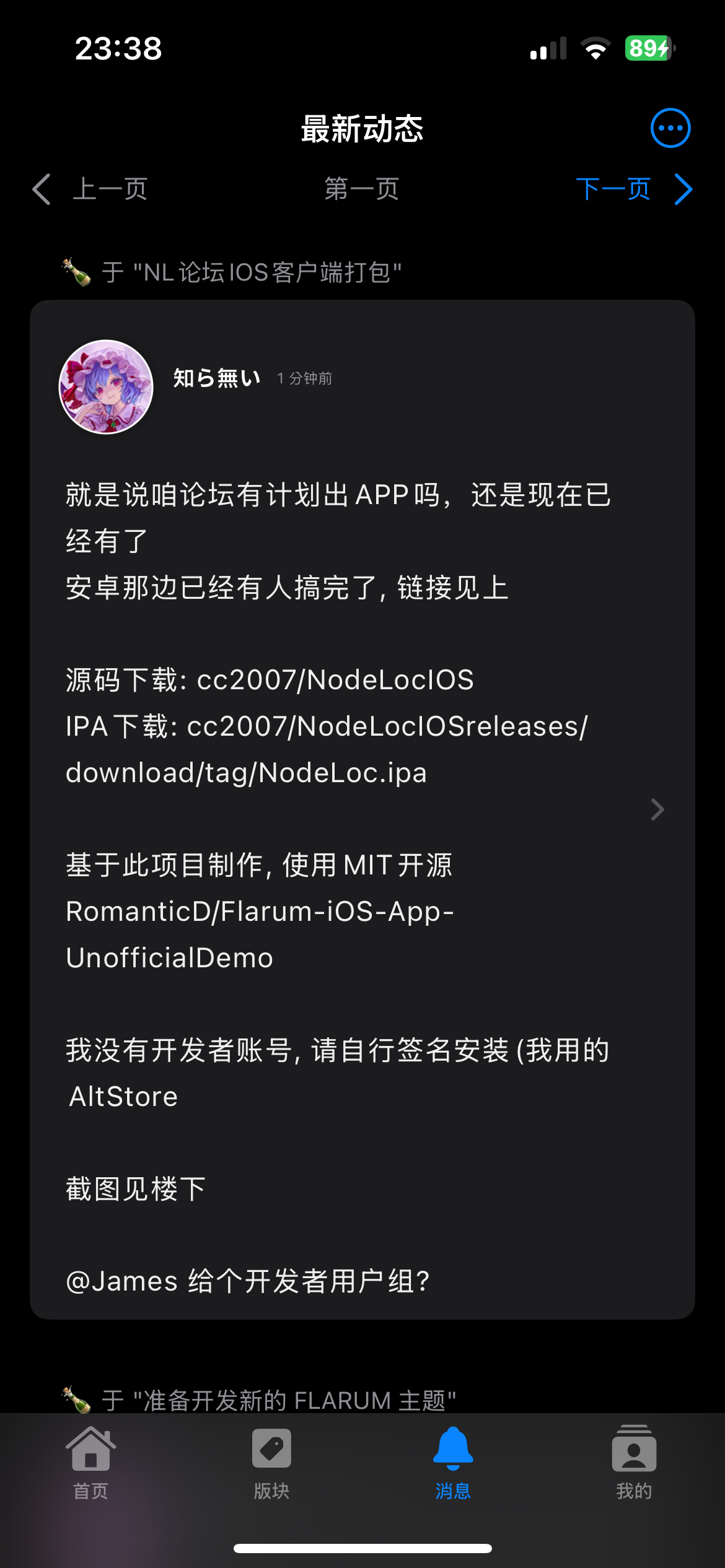This screenshot has width=725, height=1568.
Task: Open the more options circle icon
Action: pyautogui.click(x=670, y=128)
